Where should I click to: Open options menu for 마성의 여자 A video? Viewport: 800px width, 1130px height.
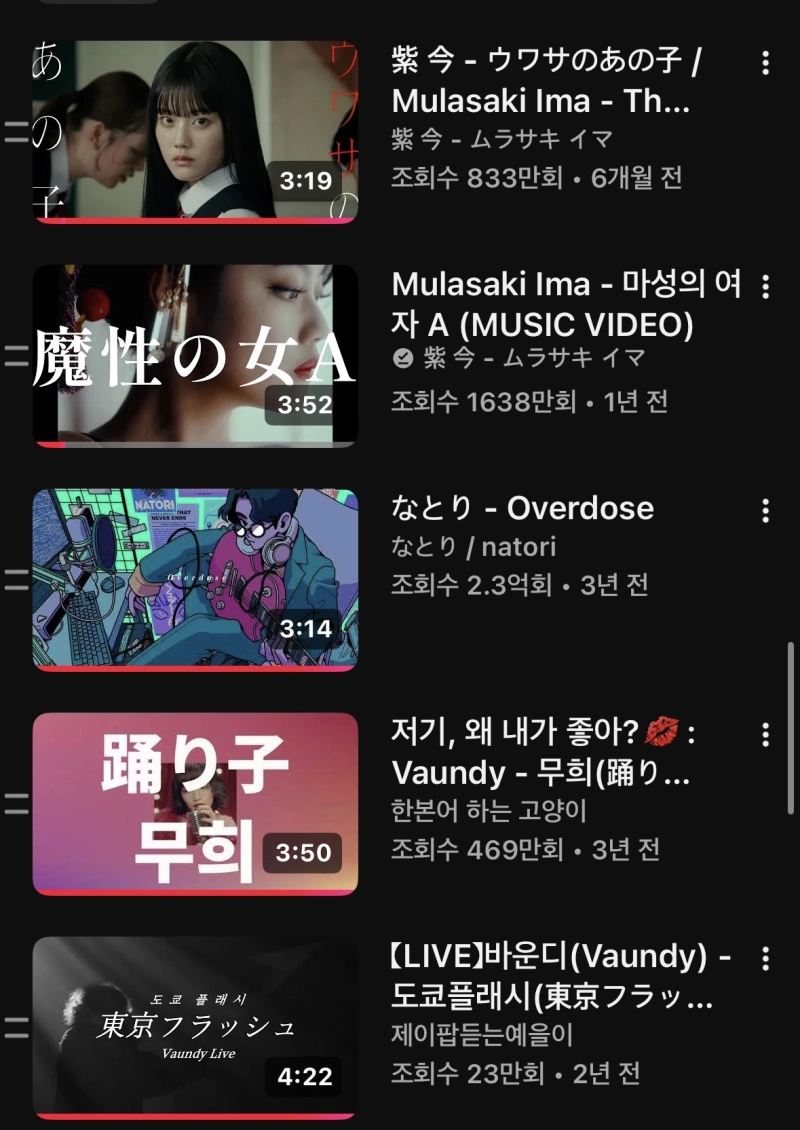click(x=765, y=287)
